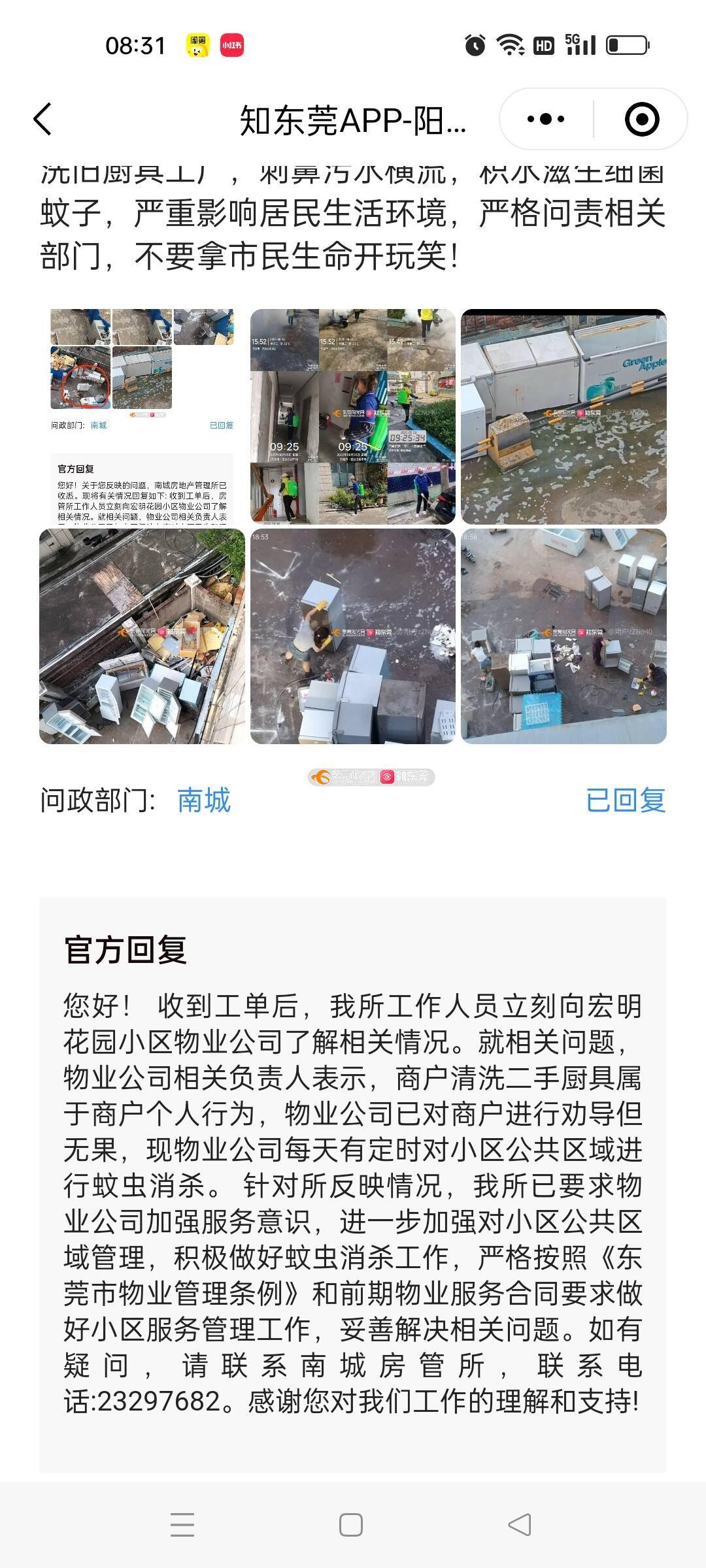View photo of person washing a fridge
This screenshot has height=1568, width=706.
(x=352, y=636)
